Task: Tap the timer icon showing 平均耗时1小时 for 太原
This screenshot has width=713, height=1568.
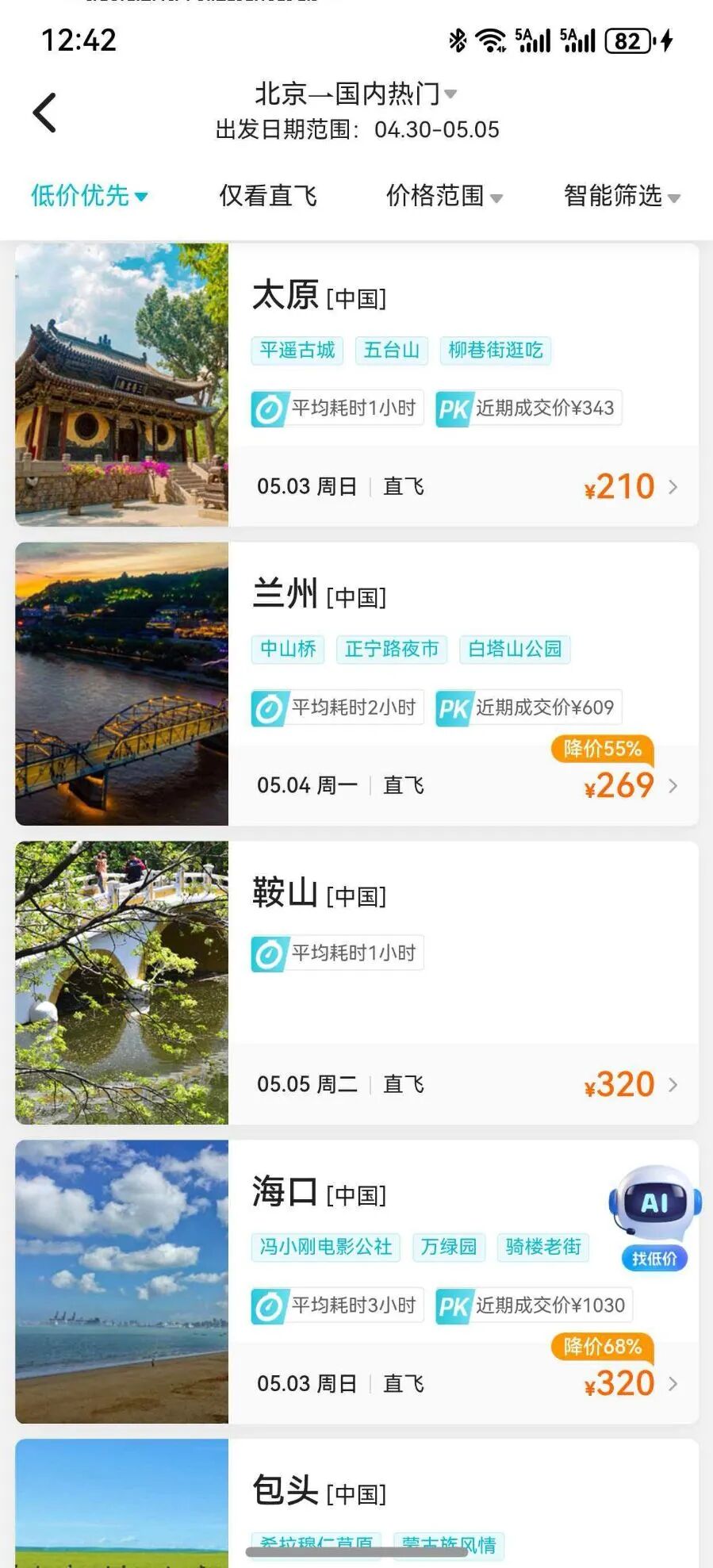Action: pyautogui.click(x=270, y=408)
